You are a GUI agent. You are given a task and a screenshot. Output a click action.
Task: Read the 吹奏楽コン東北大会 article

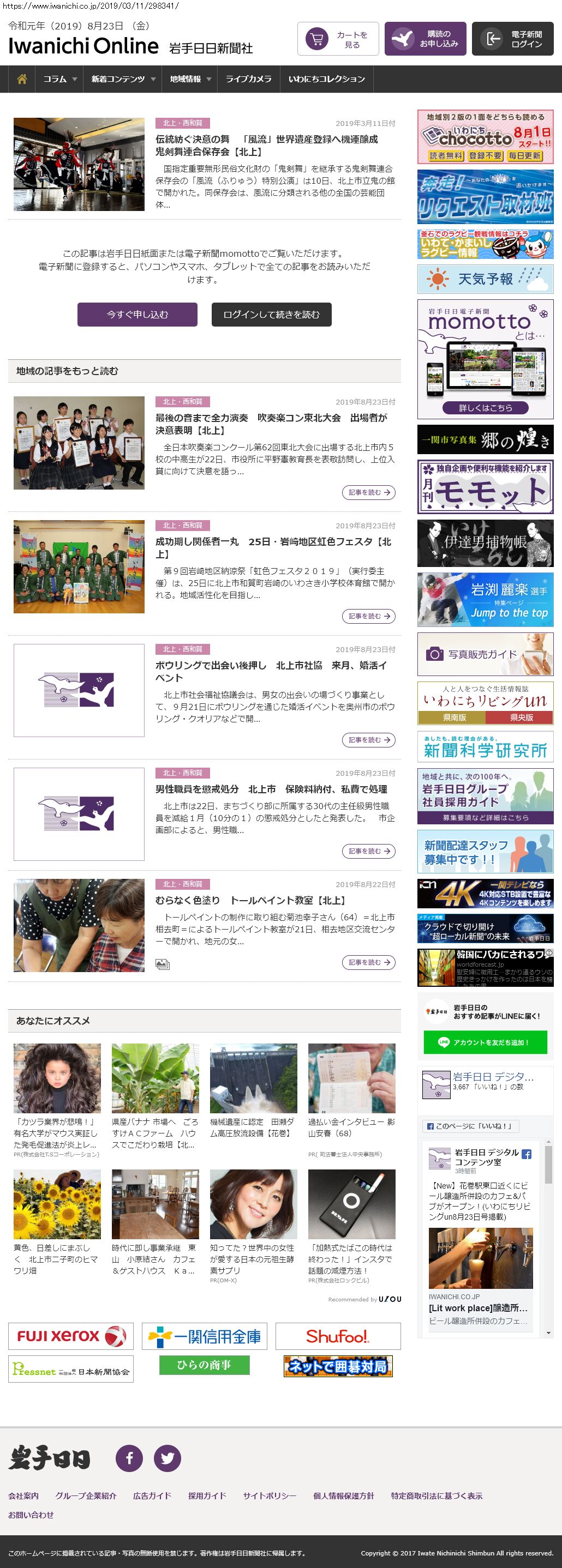click(271, 424)
